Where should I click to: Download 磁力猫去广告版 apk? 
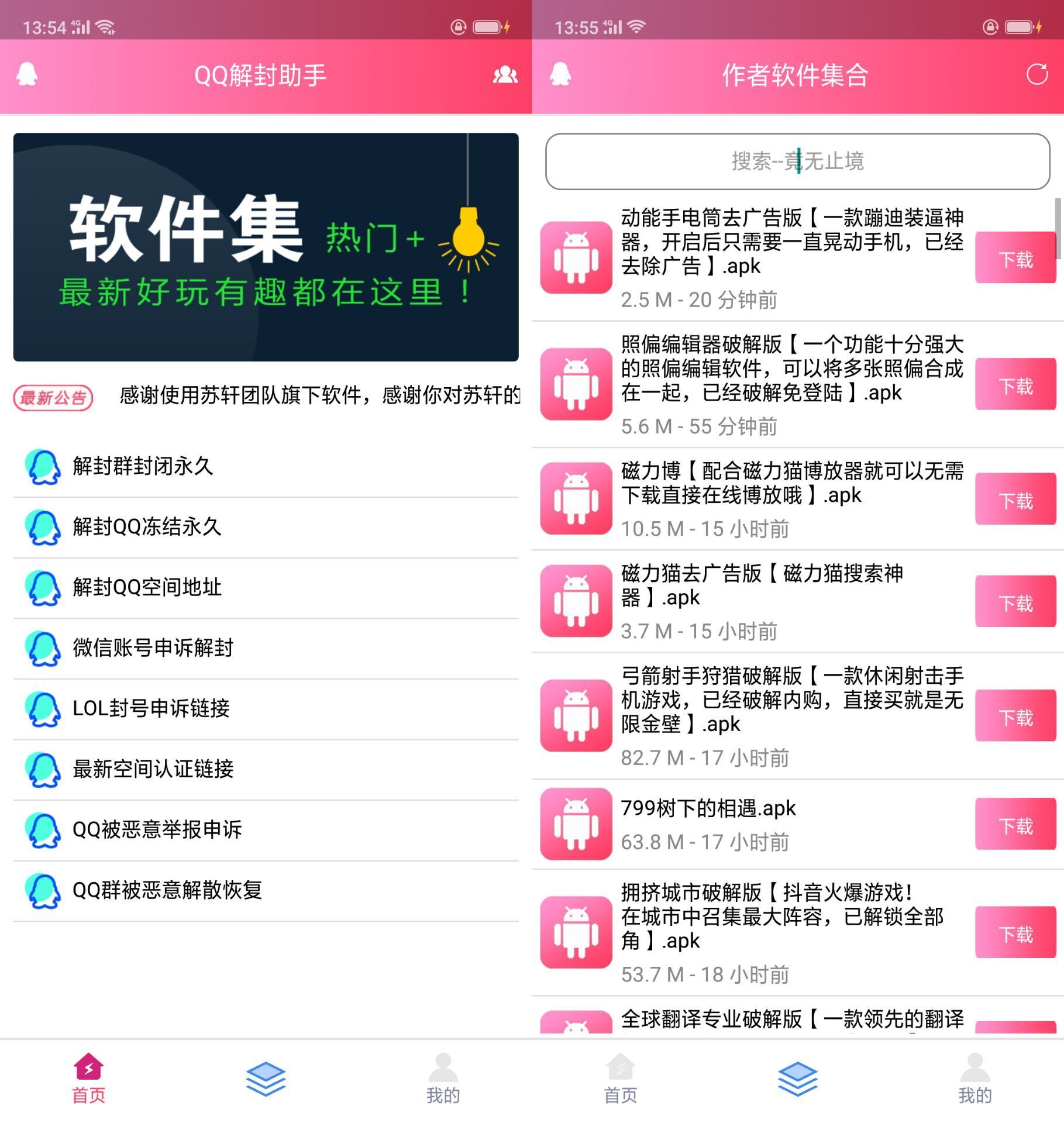click(1015, 602)
